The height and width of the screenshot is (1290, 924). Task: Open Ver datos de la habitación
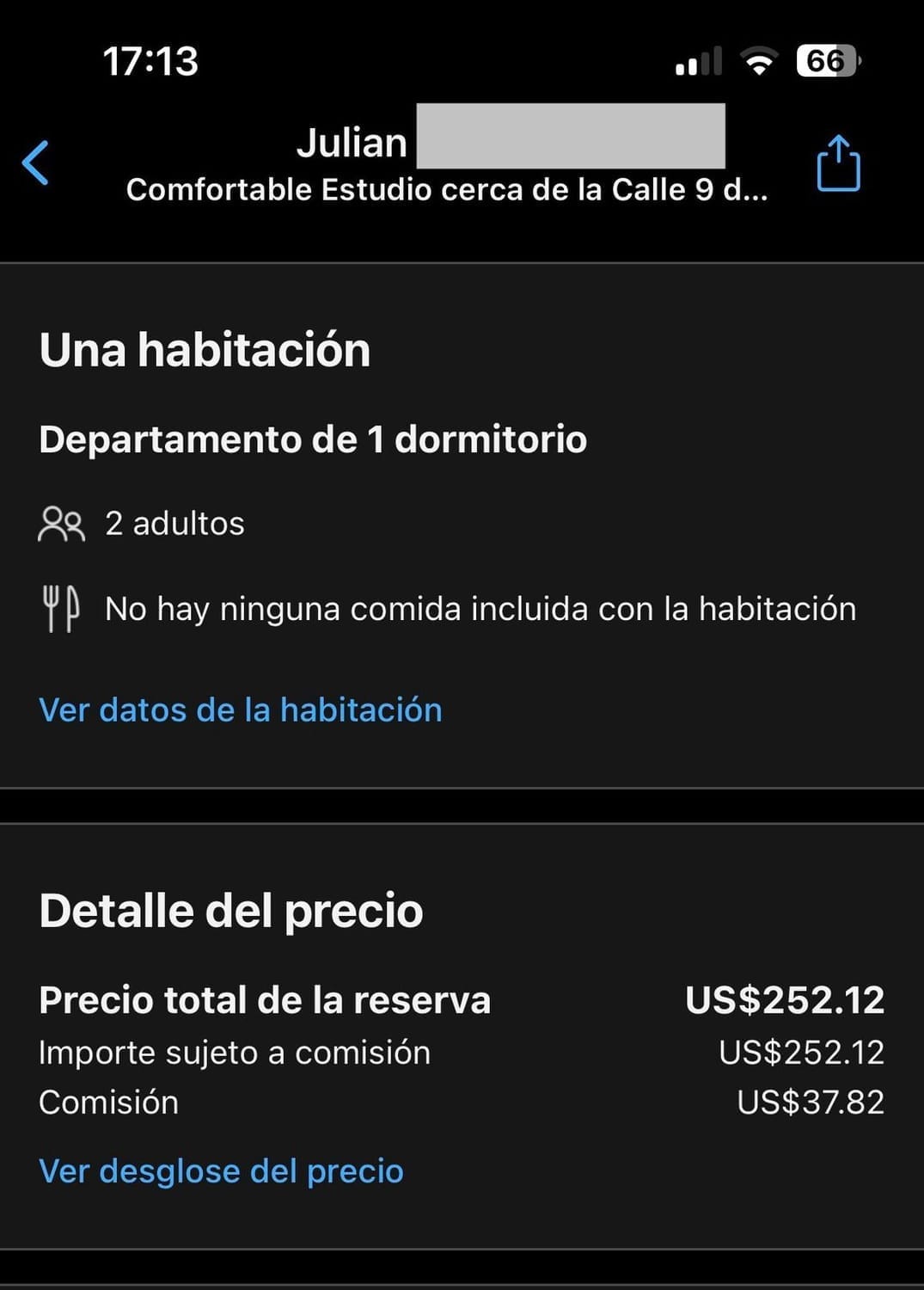coord(241,710)
